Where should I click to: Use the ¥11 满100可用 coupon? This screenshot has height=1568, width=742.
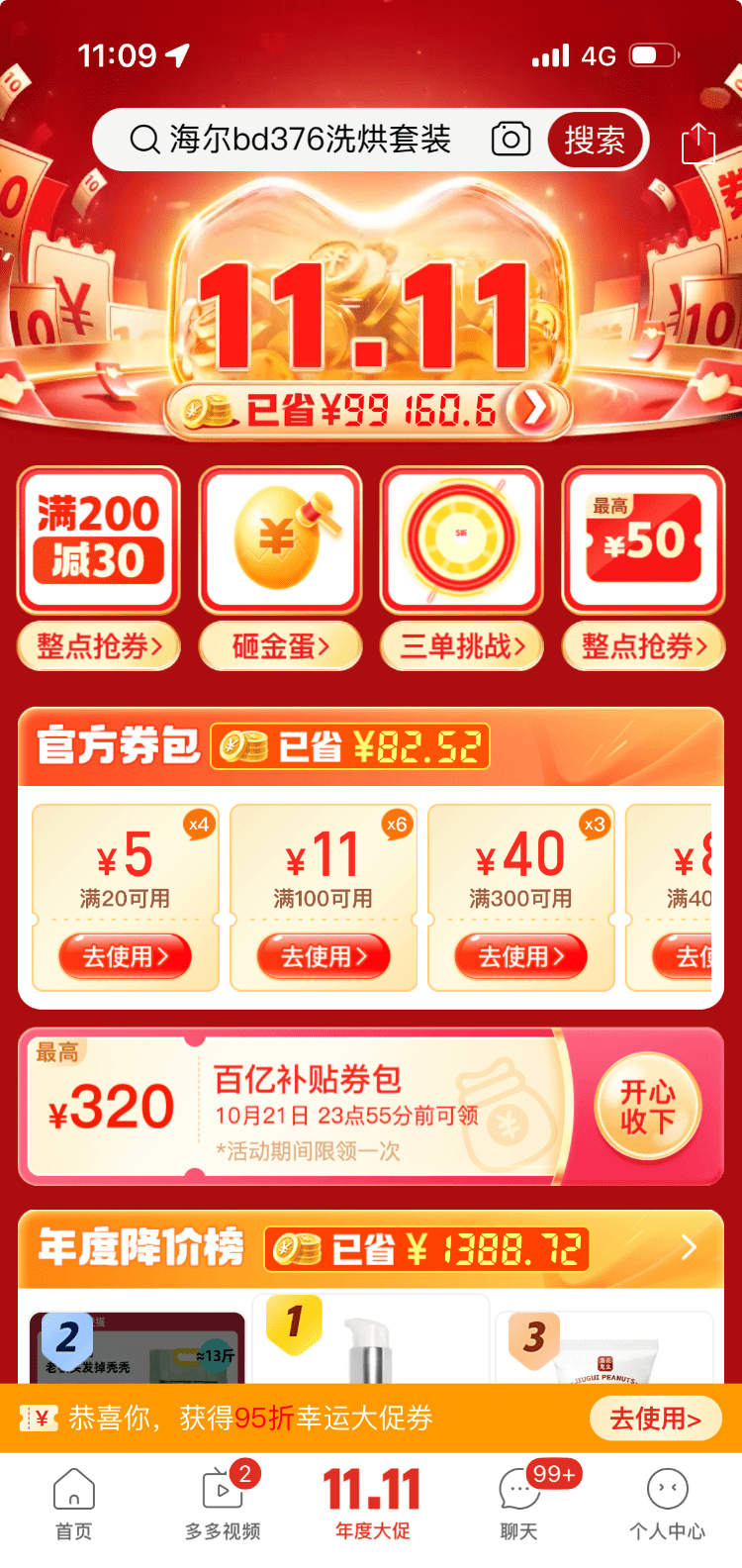[x=324, y=956]
